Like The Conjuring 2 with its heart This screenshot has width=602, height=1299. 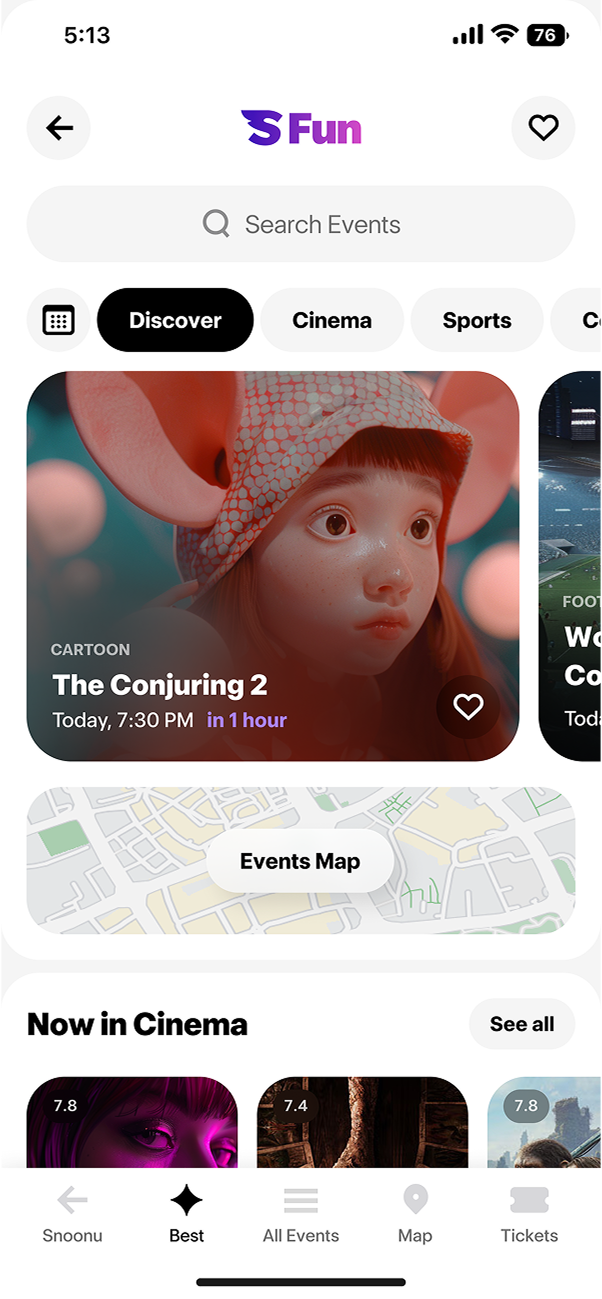[x=468, y=707]
